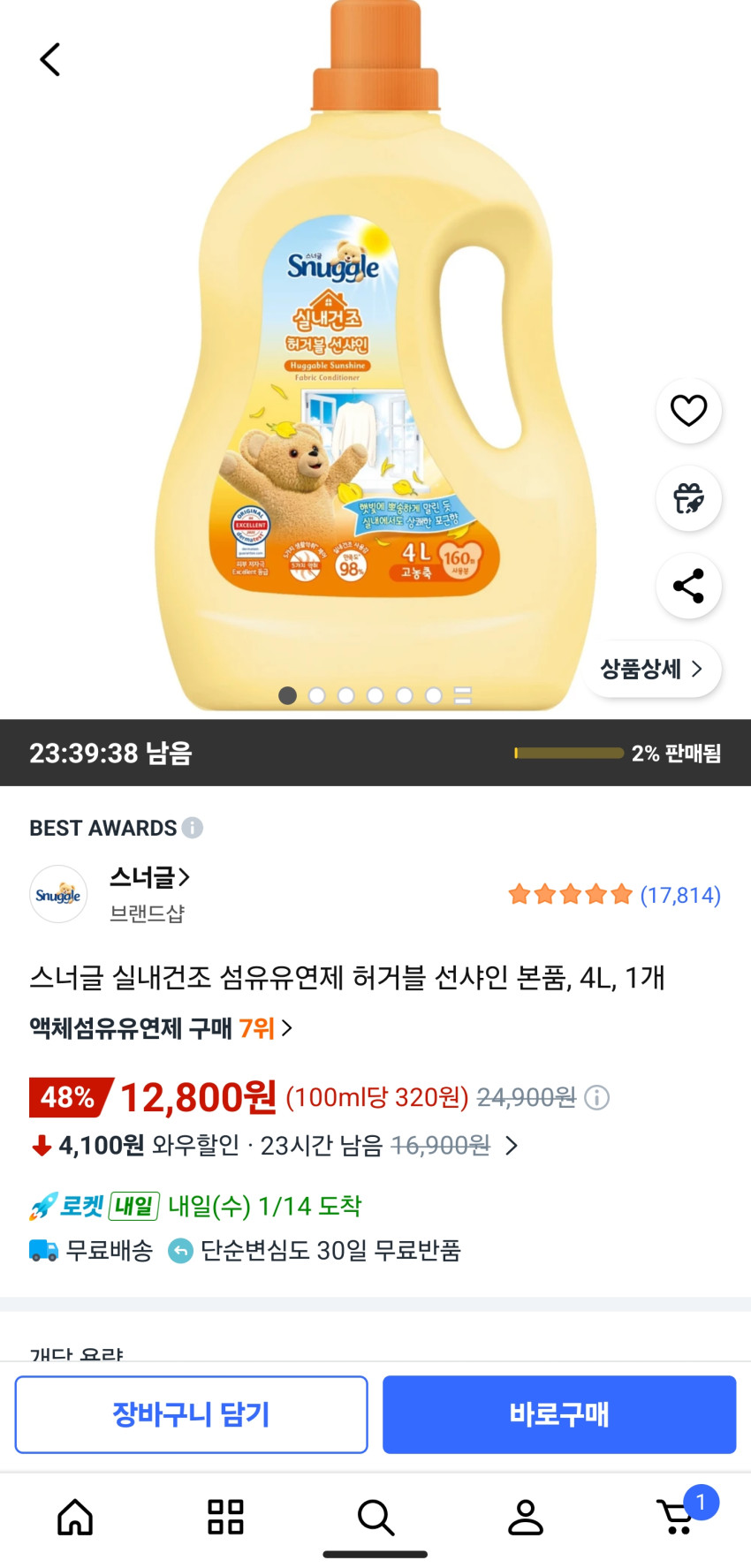
Task: Open the gift icon button
Action: (x=688, y=499)
